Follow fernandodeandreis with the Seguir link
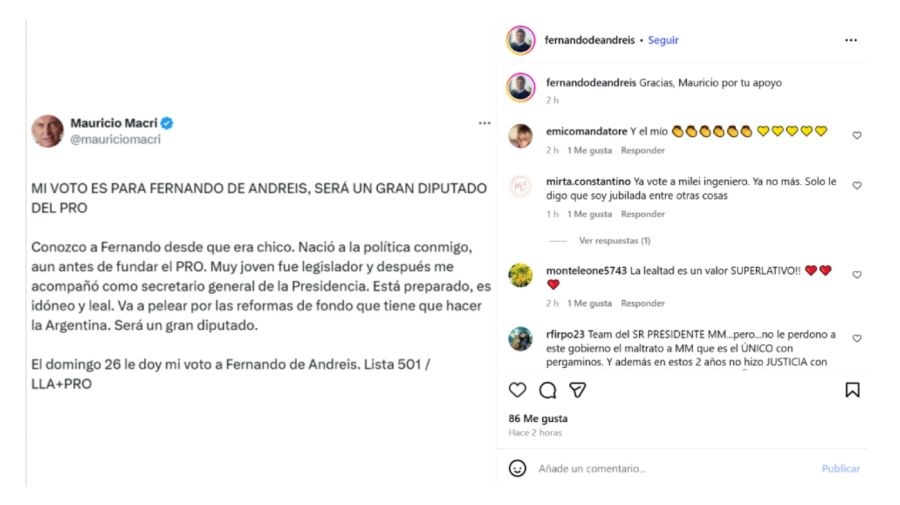Viewport: 900px width, 505px height. 663,40
